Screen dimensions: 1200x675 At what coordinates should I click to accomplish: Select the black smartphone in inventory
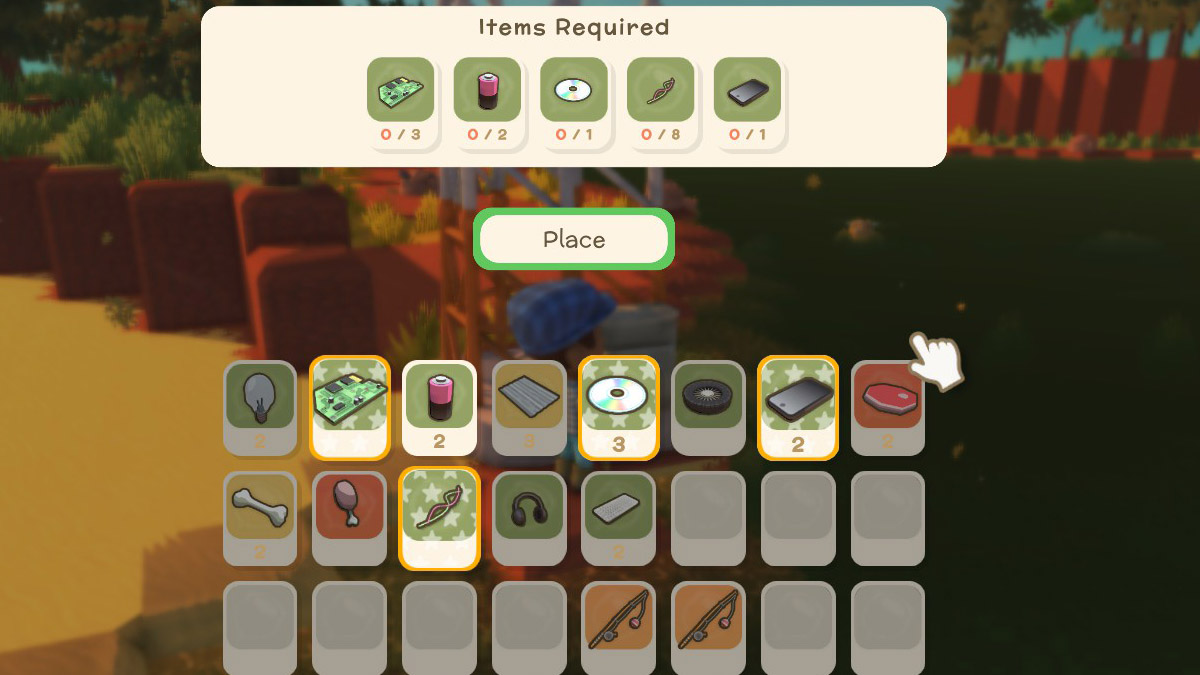[x=797, y=407]
